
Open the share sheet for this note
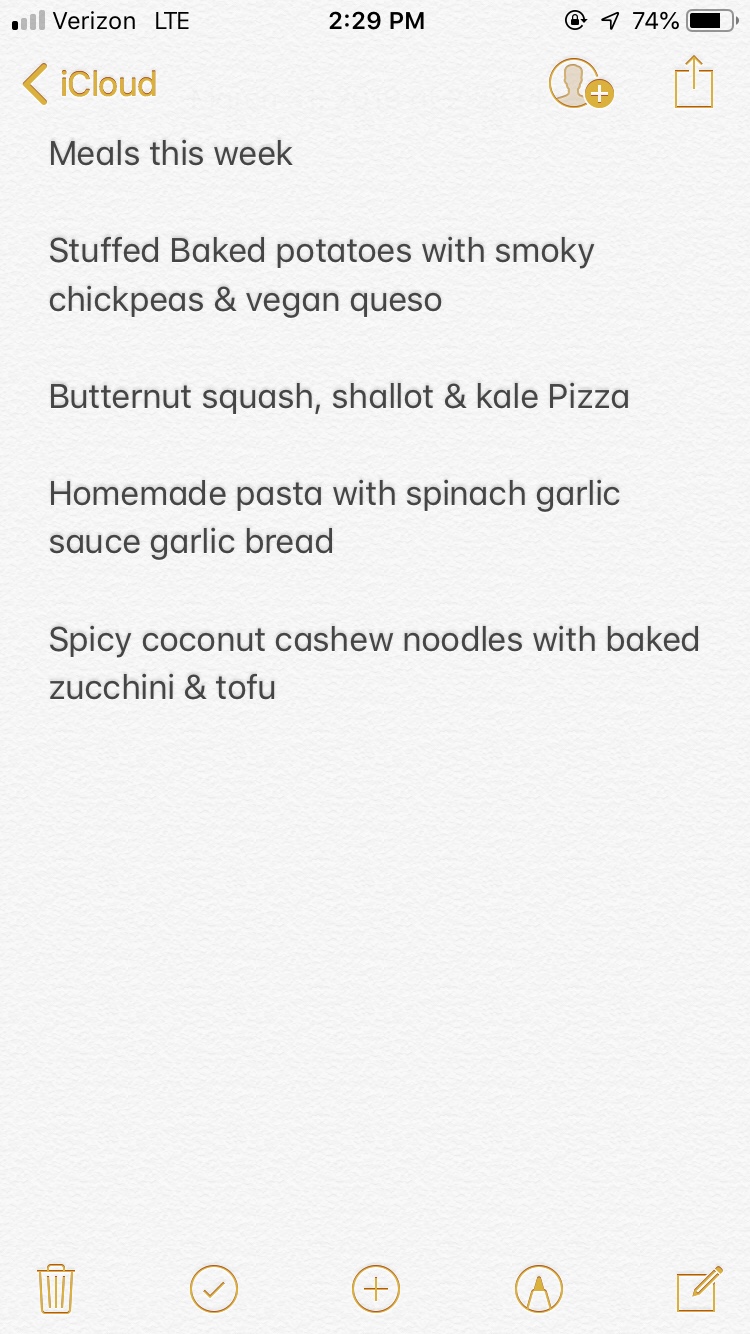[693, 82]
